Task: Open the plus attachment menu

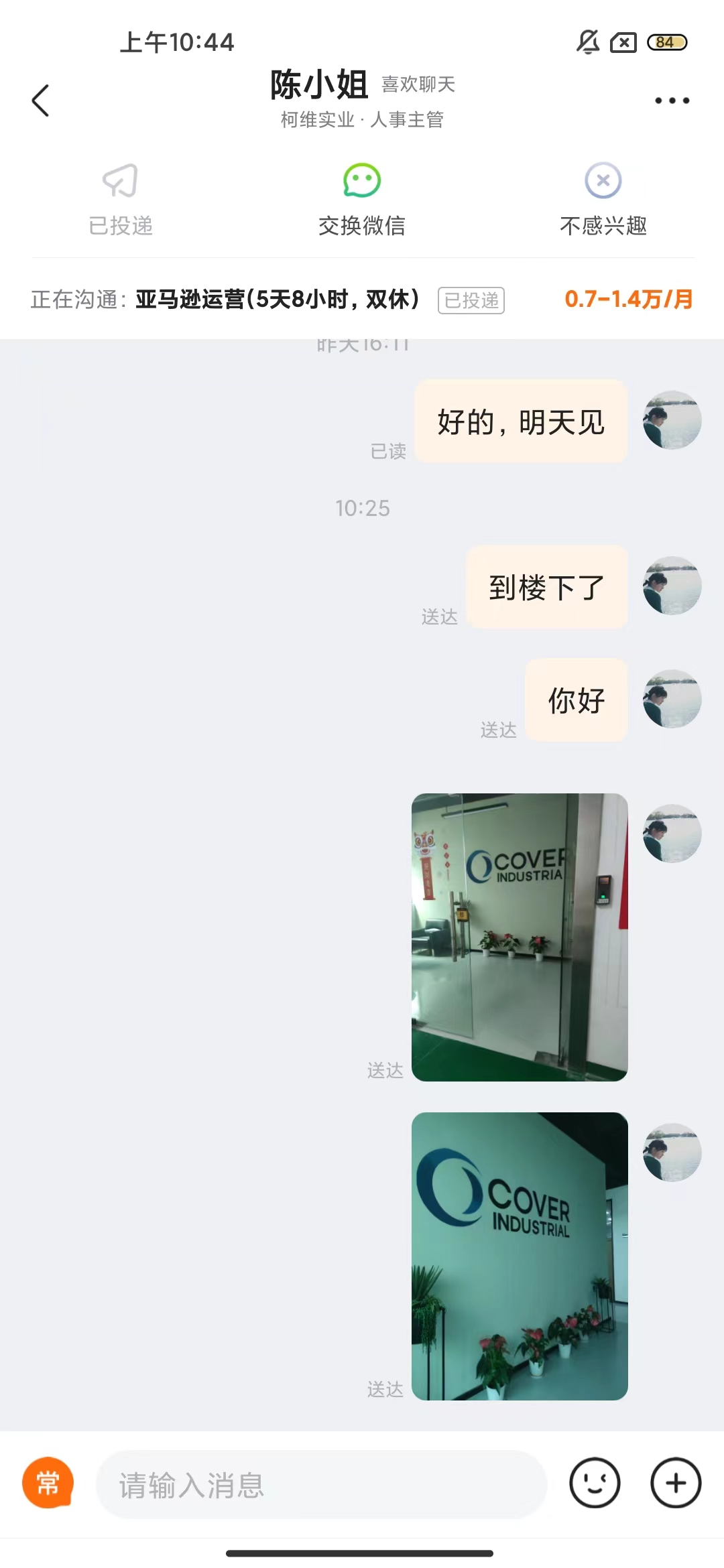Action: [676, 1483]
